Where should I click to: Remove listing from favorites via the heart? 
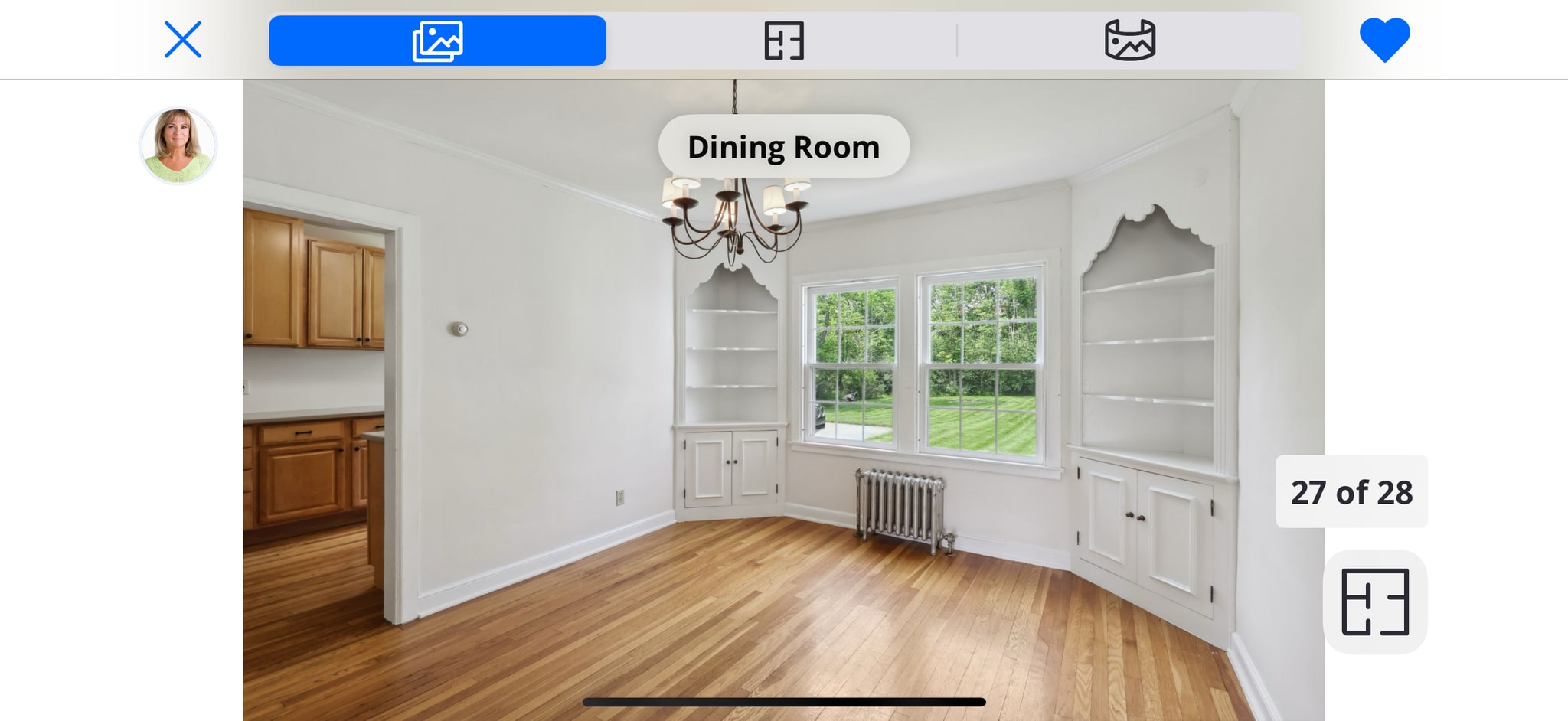[1384, 40]
